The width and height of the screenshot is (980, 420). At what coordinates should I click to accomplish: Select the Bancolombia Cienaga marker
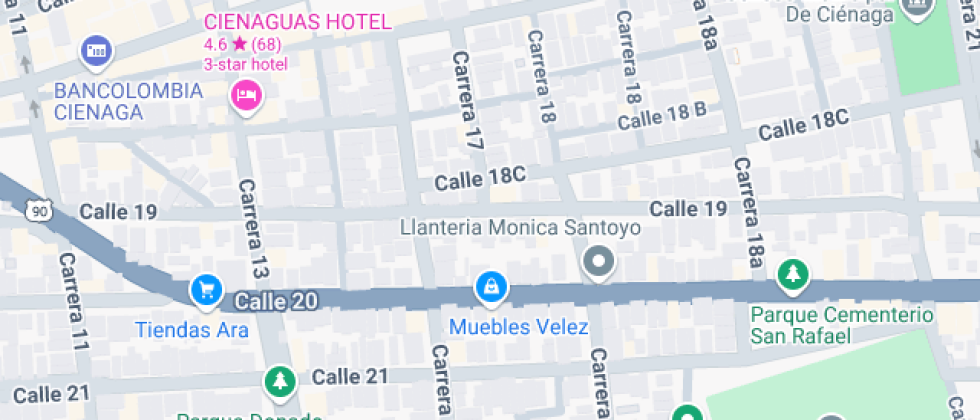click(96, 49)
